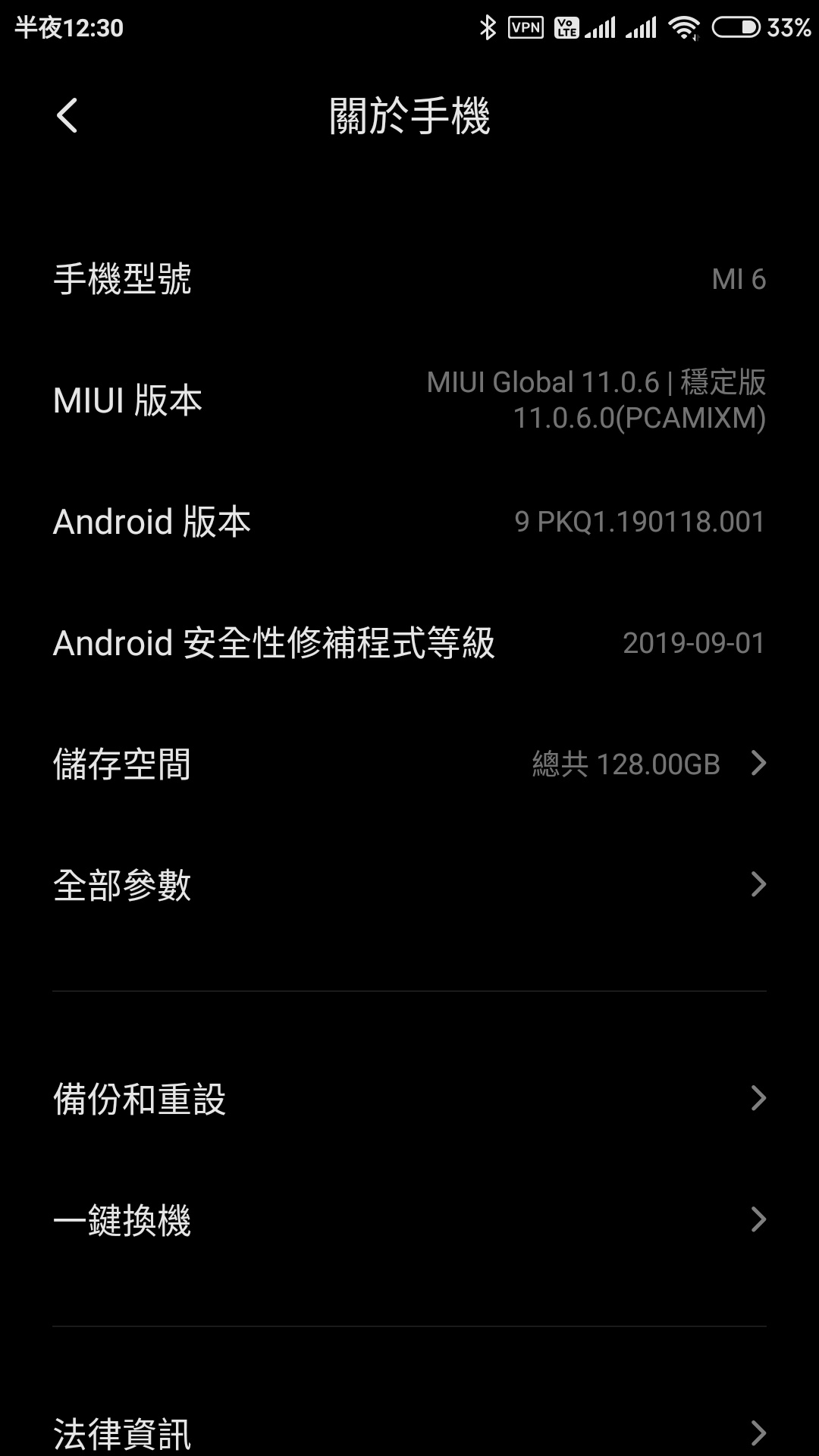Screen dimensions: 819x1456
Task: Go back from the 關於手機 page
Action: point(67,116)
